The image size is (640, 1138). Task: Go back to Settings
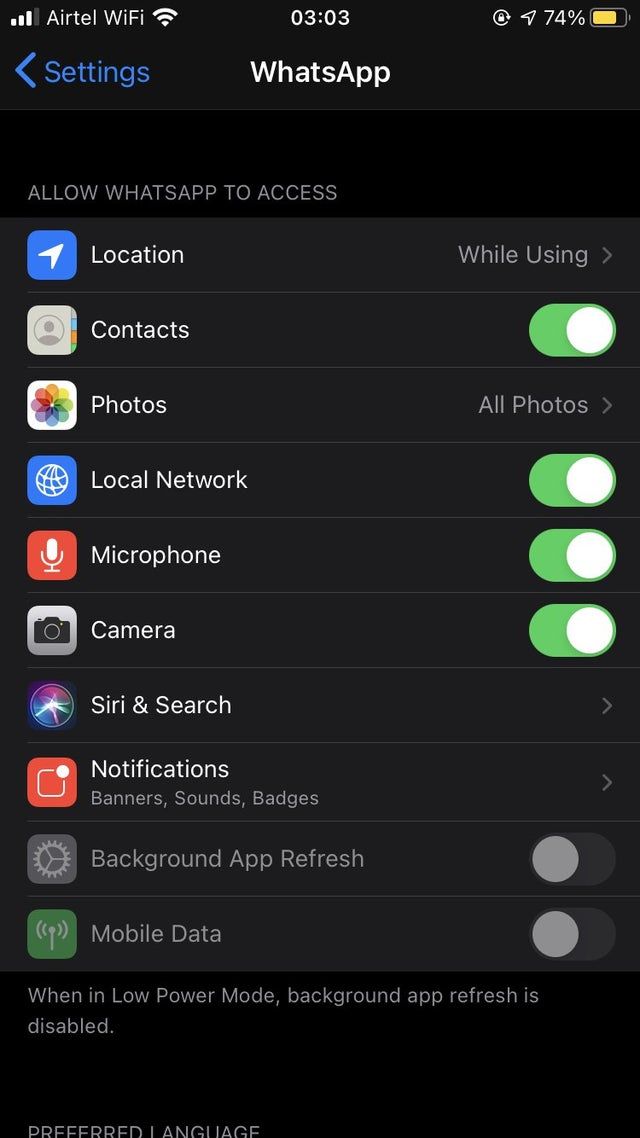tap(82, 72)
